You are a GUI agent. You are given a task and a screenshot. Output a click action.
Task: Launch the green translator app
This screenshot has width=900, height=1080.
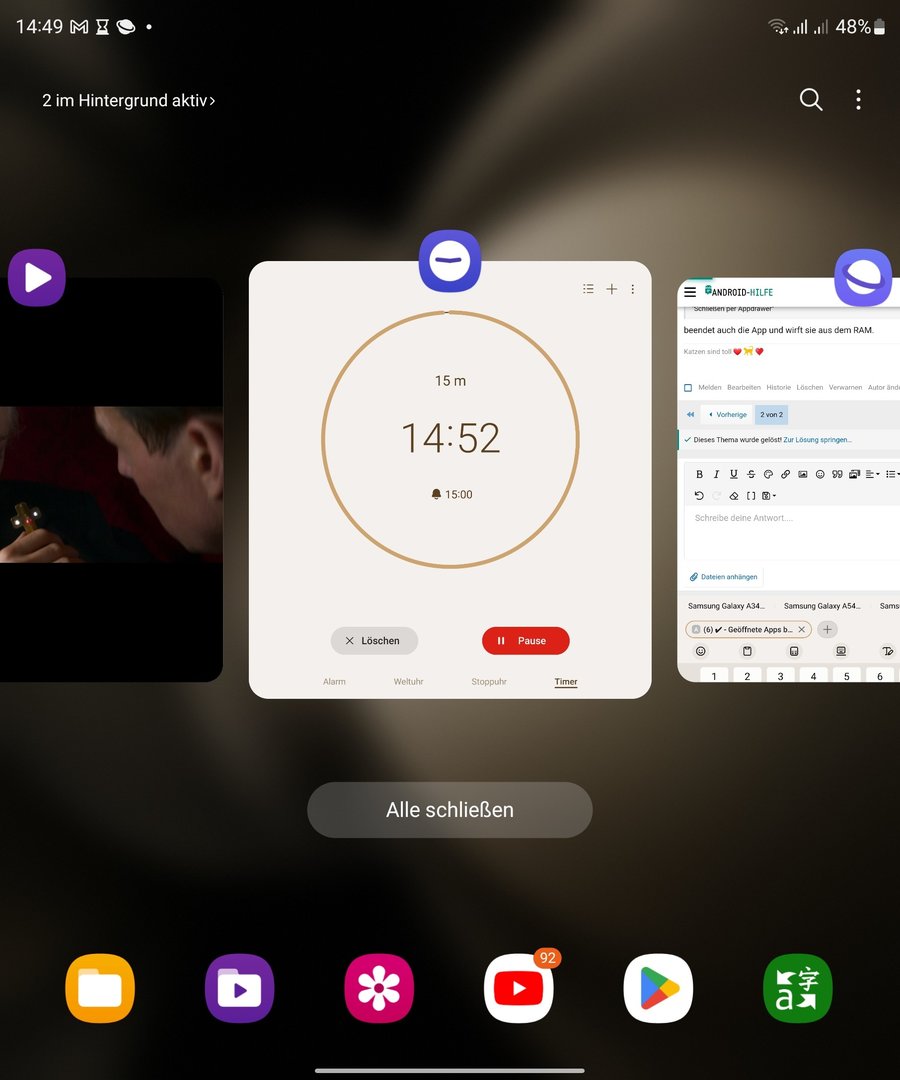(797, 989)
